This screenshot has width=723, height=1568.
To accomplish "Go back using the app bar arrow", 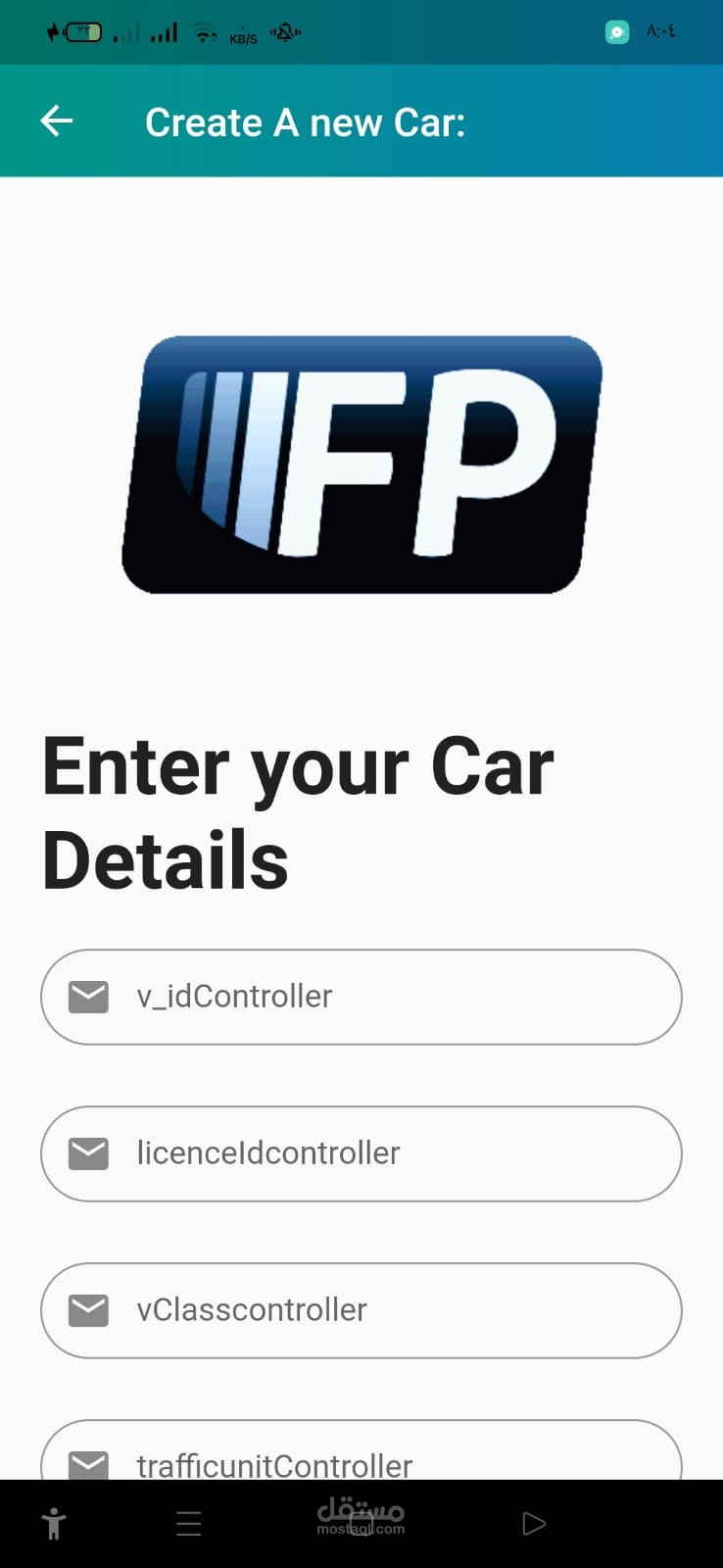I will (57, 122).
